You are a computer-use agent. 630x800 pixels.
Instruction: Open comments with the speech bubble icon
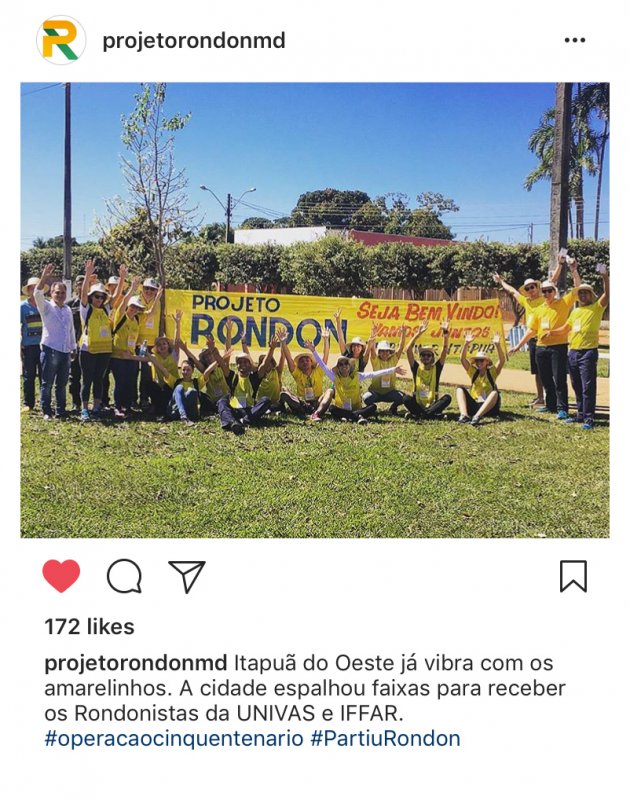click(124, 576)
